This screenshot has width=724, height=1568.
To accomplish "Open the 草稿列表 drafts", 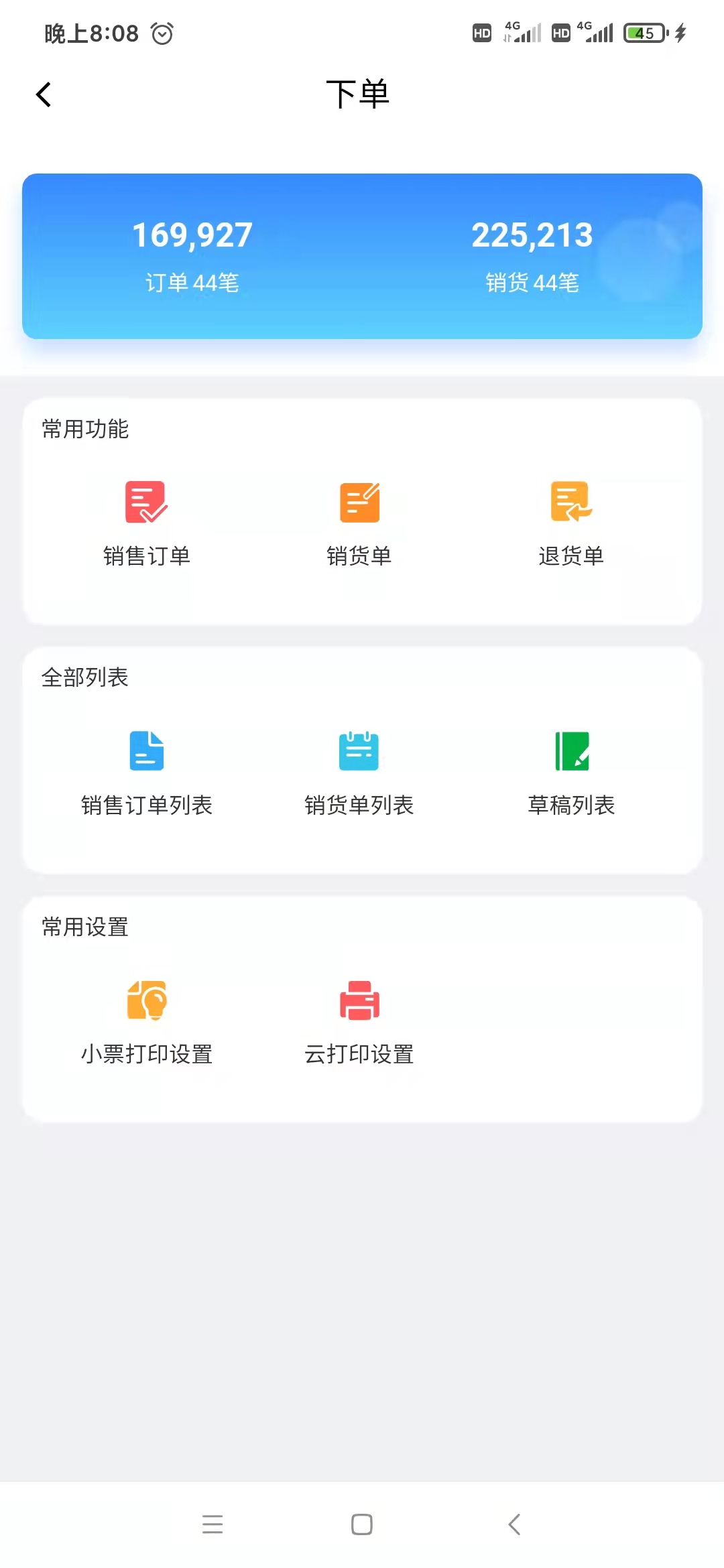I will [571, 773].
